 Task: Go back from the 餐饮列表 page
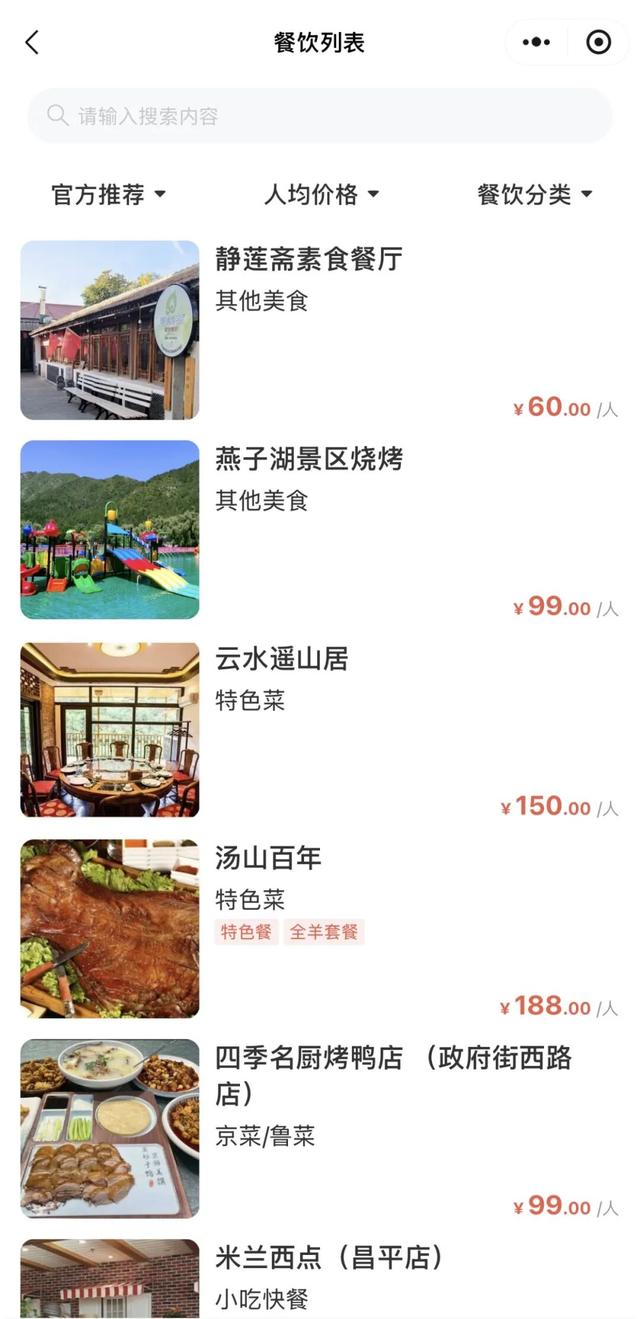[32, 42]
